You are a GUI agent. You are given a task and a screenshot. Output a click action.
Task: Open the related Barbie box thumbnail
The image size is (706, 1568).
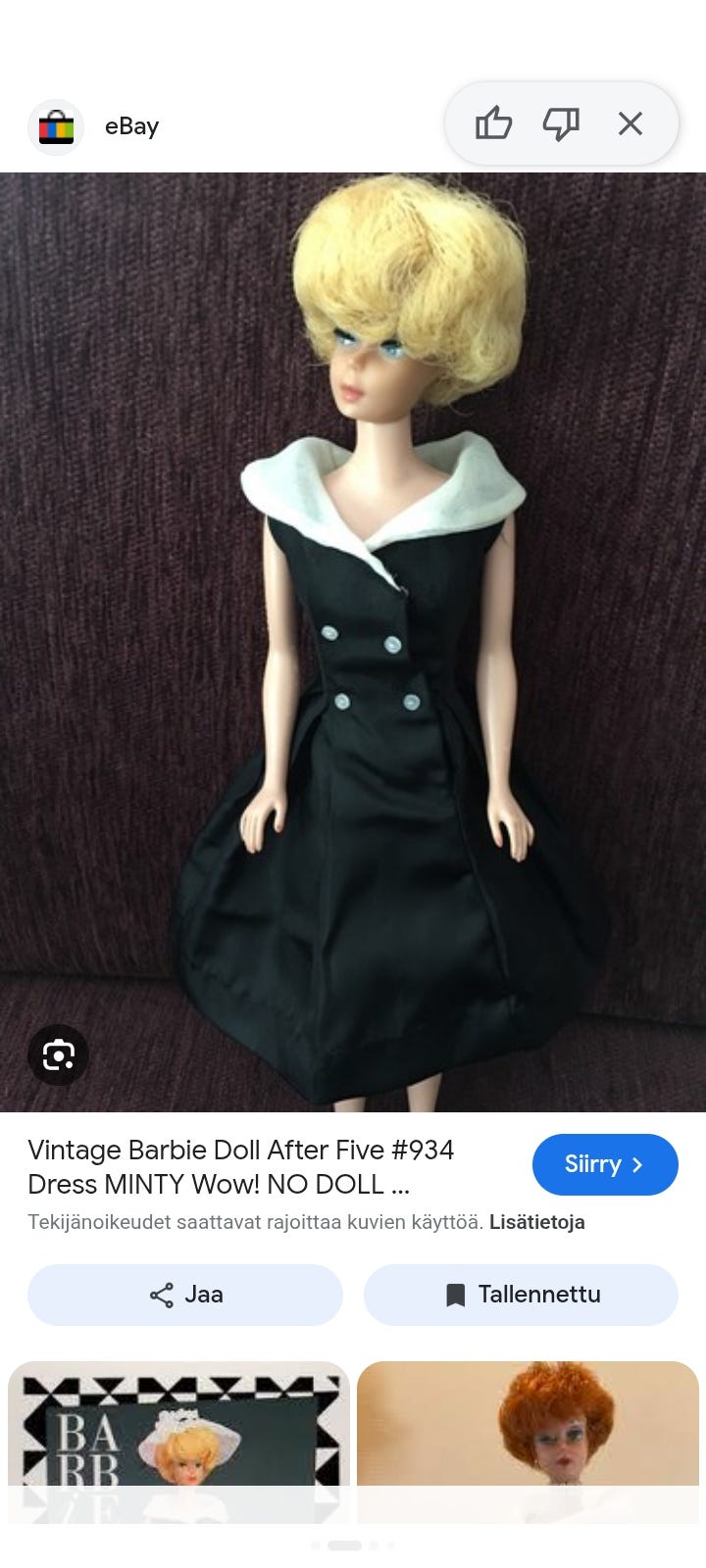[x=178, y=1442]
